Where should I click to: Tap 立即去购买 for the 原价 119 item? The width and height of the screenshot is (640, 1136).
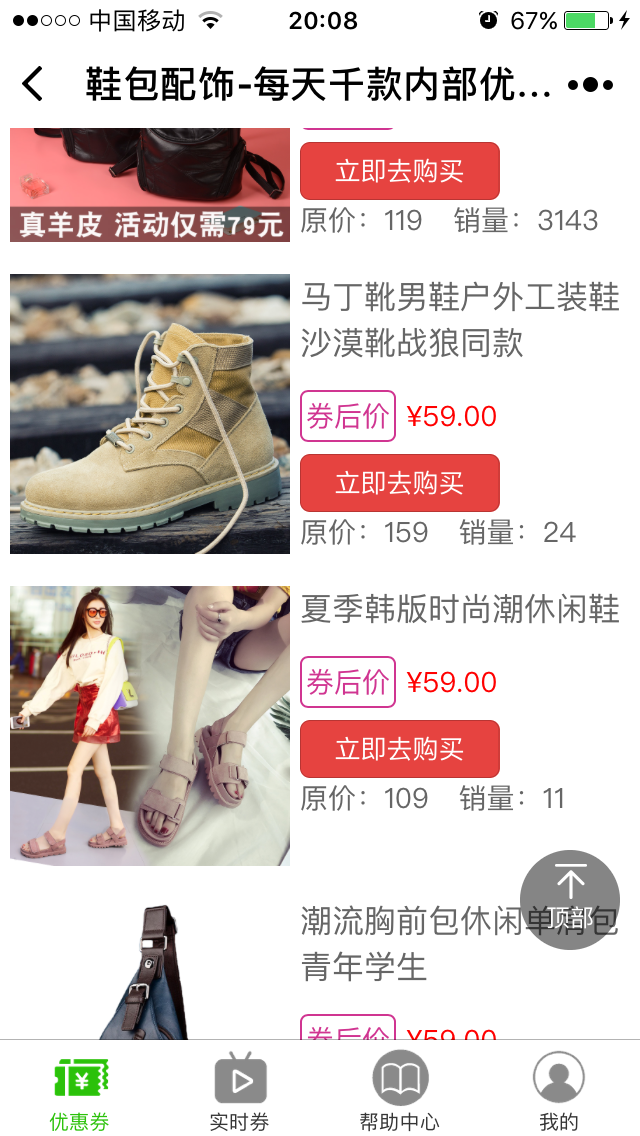coord(399,171)
